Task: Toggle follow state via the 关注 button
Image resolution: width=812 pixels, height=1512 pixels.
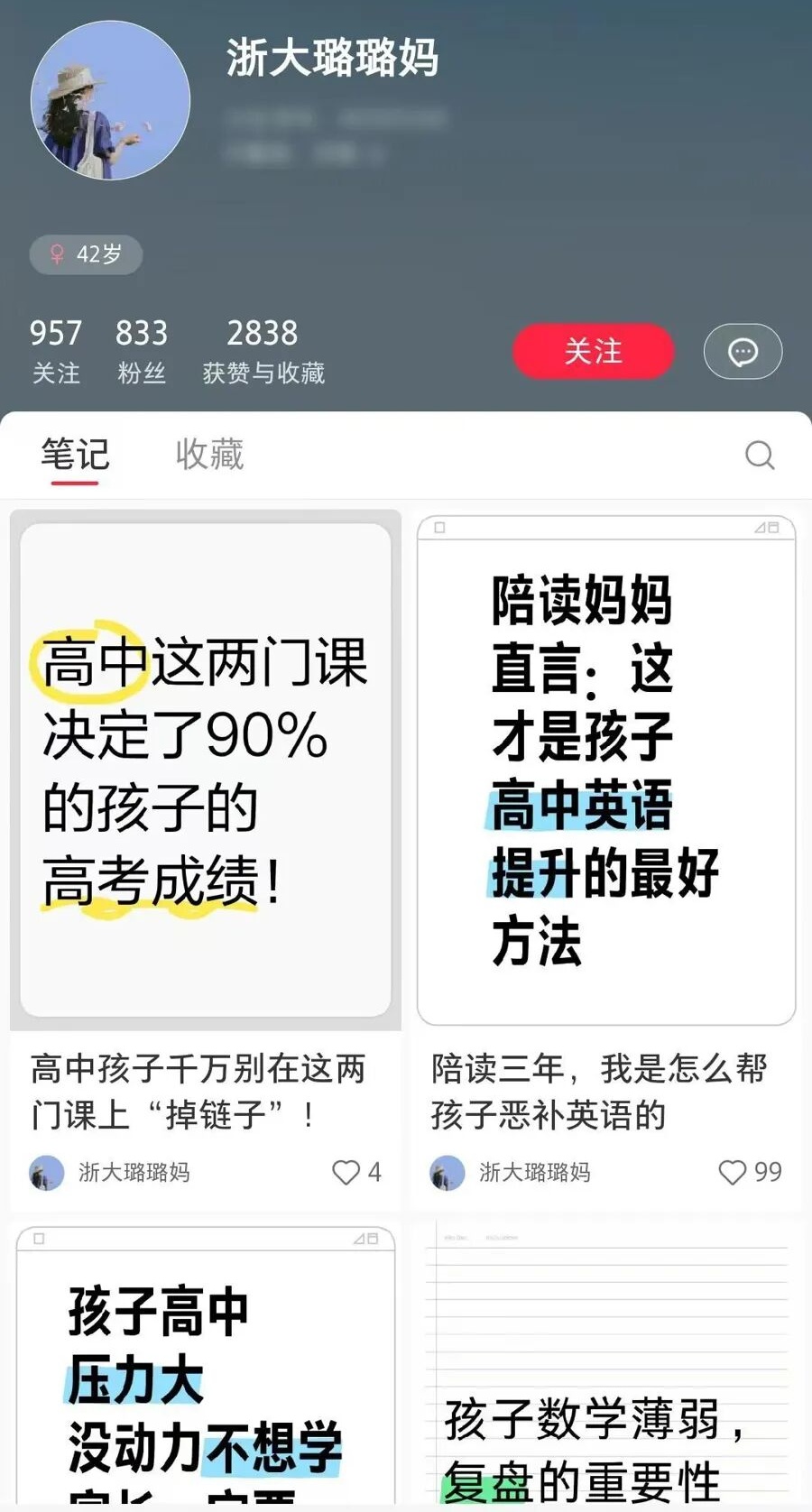Action: pyautogui.click(x=593, y=353)
